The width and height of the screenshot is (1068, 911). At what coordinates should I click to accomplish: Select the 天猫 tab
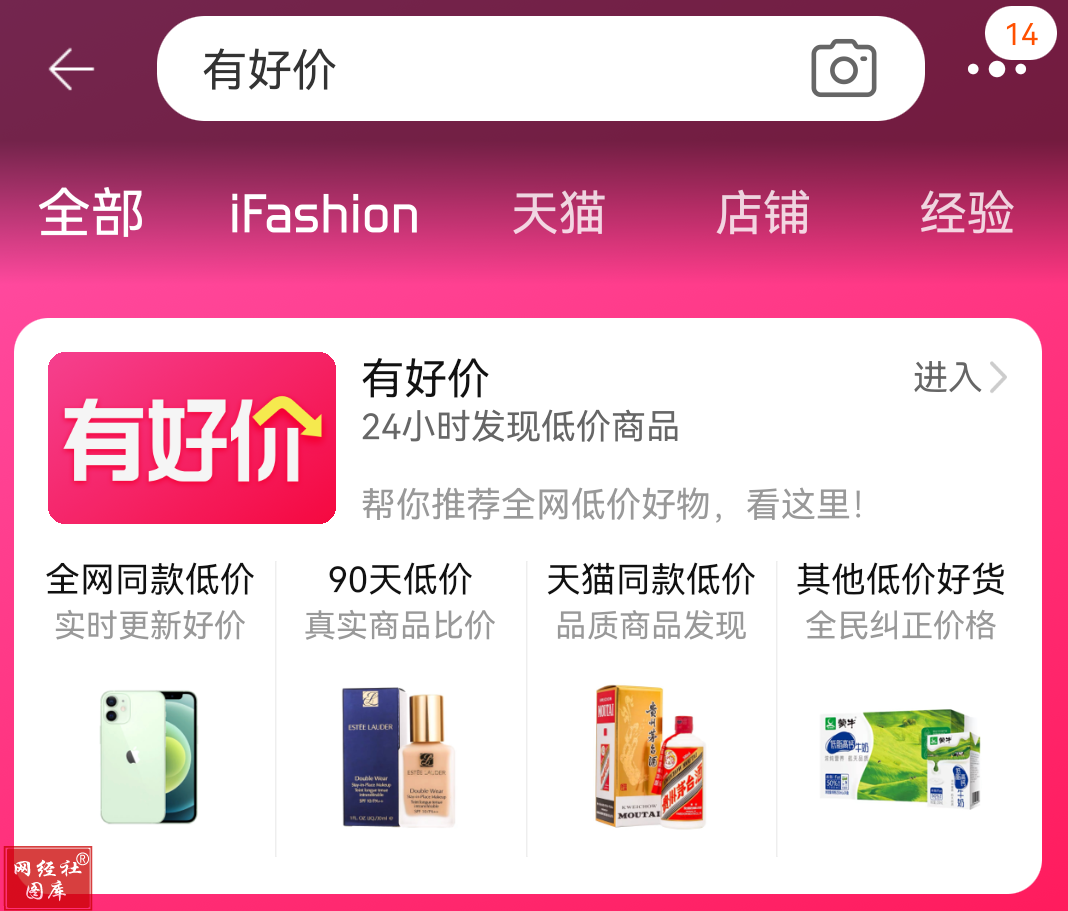click(558, 213)
